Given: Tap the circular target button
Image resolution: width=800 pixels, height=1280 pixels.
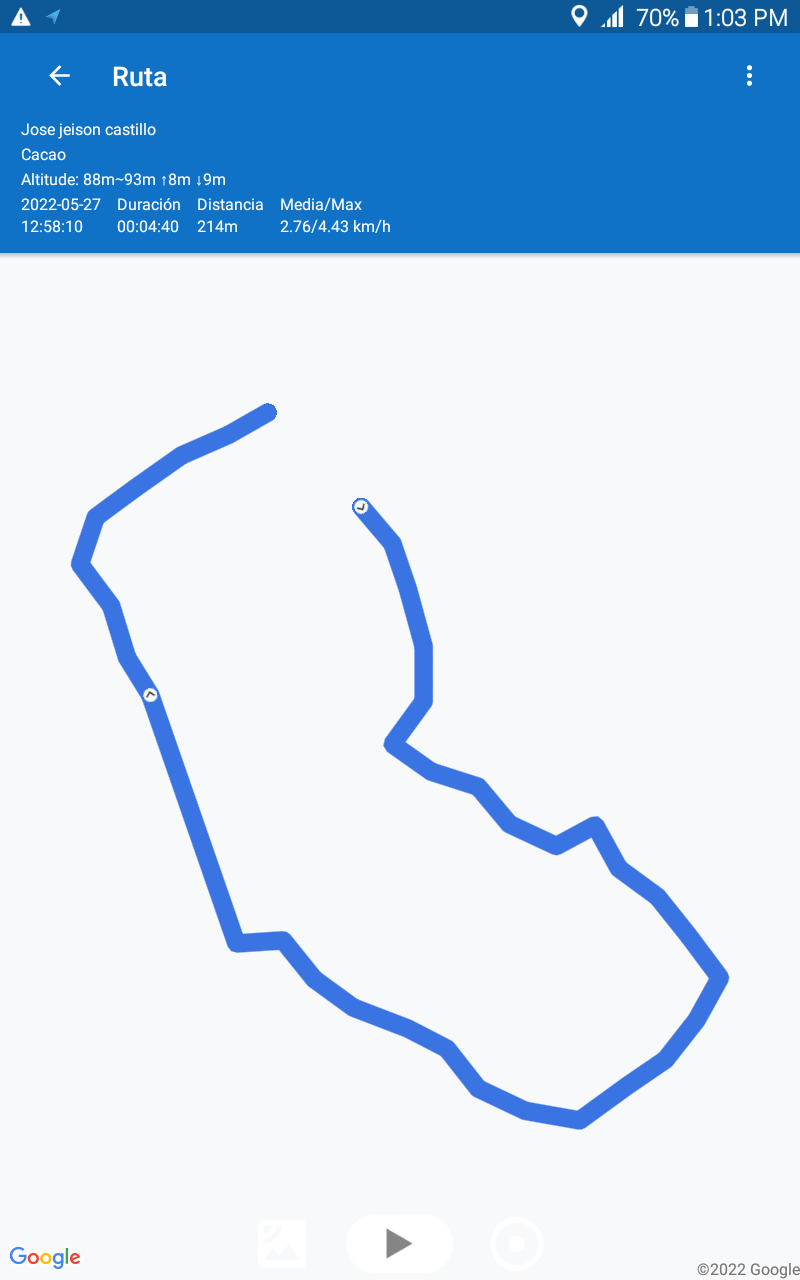Looking at the screenshot, I should (517, 1245).
